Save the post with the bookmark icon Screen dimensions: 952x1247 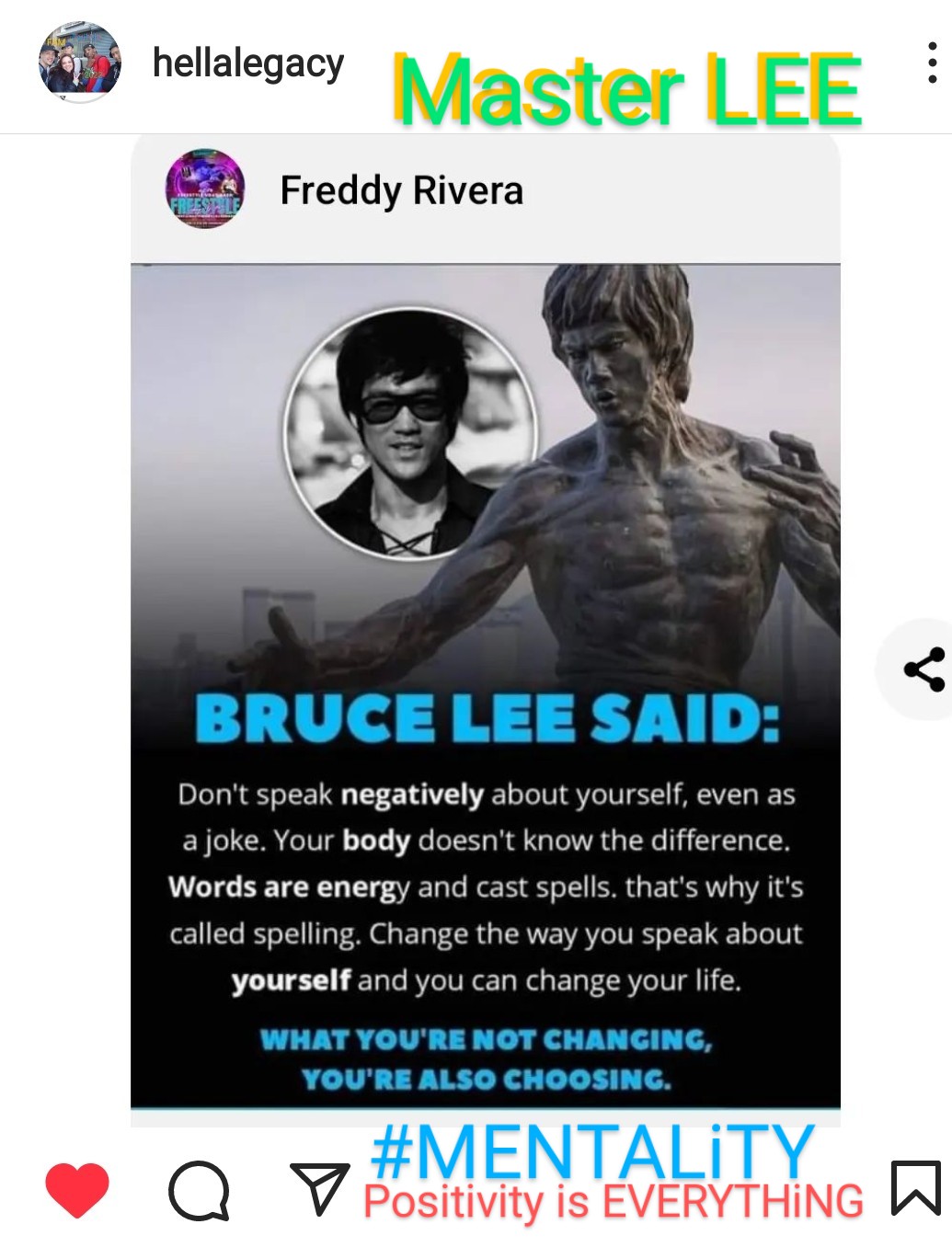tap(915, 1188)
